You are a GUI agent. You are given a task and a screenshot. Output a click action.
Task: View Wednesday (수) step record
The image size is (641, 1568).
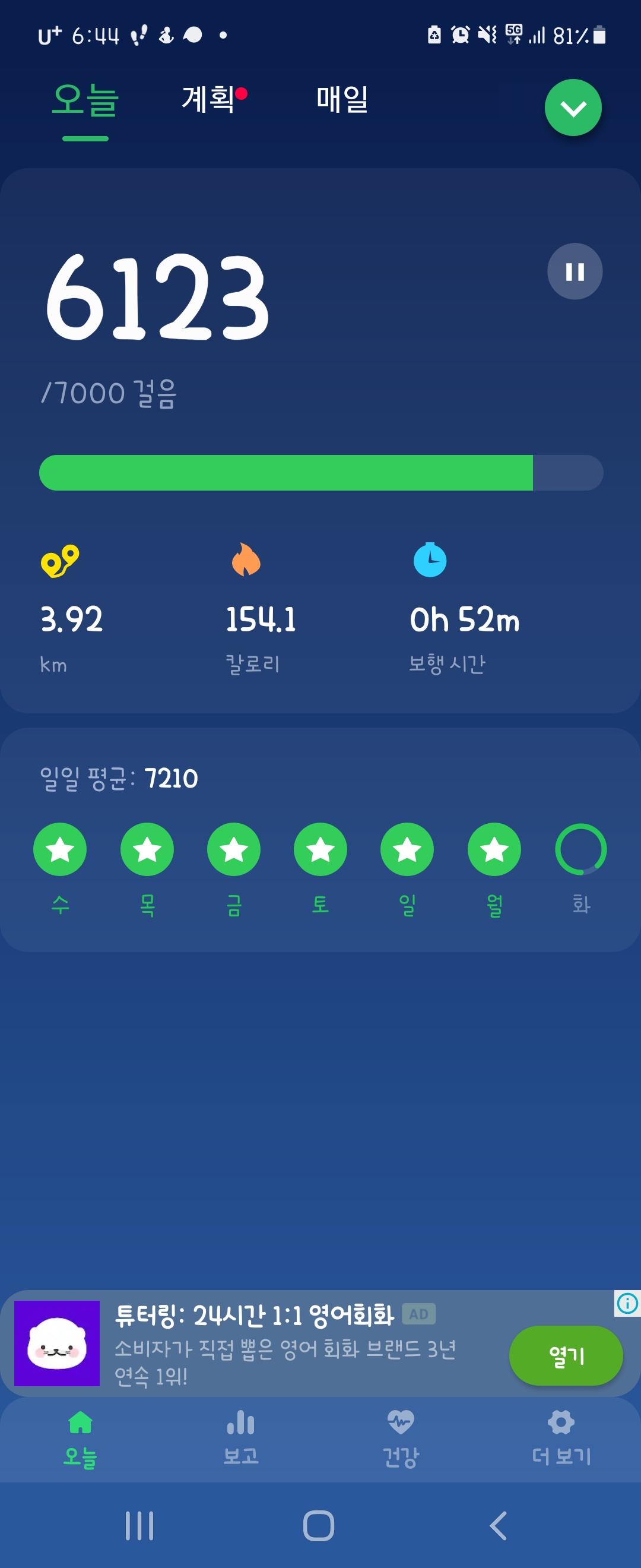click(59, 849)
